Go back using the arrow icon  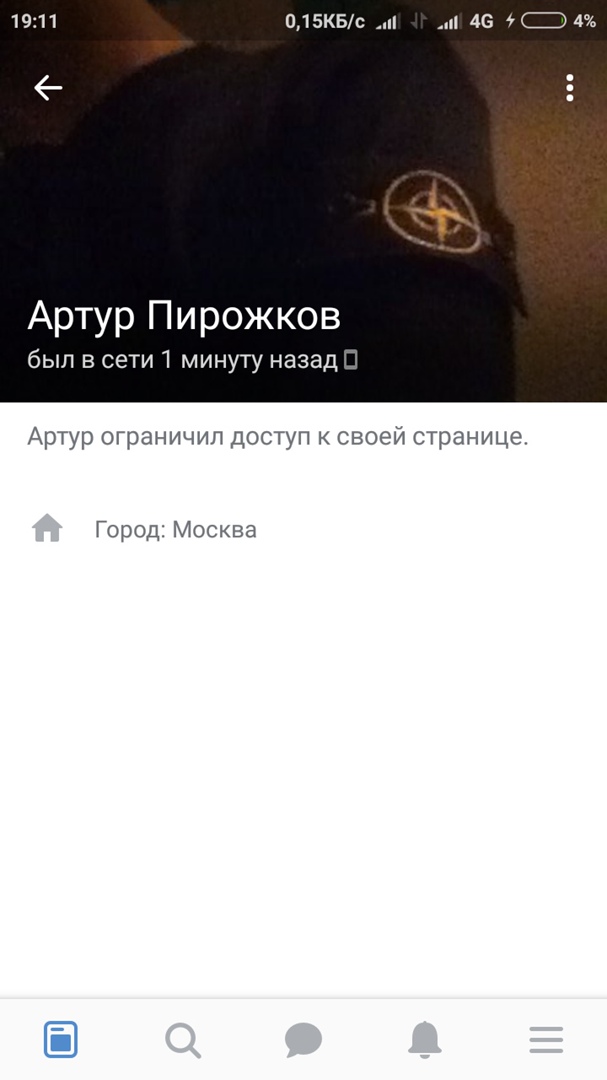click(x=48, y=88)
